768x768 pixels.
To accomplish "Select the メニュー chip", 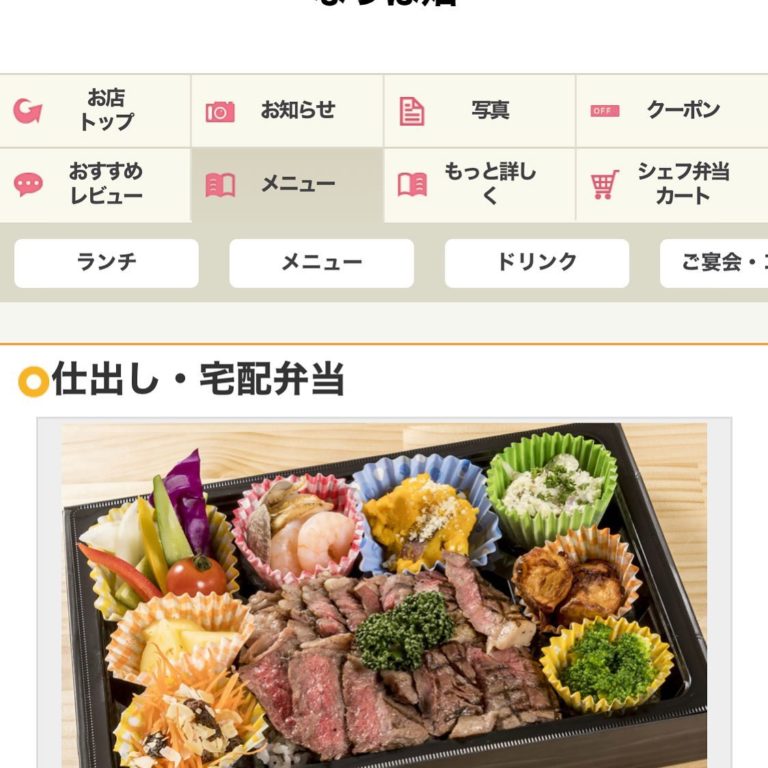I will 321,263.
